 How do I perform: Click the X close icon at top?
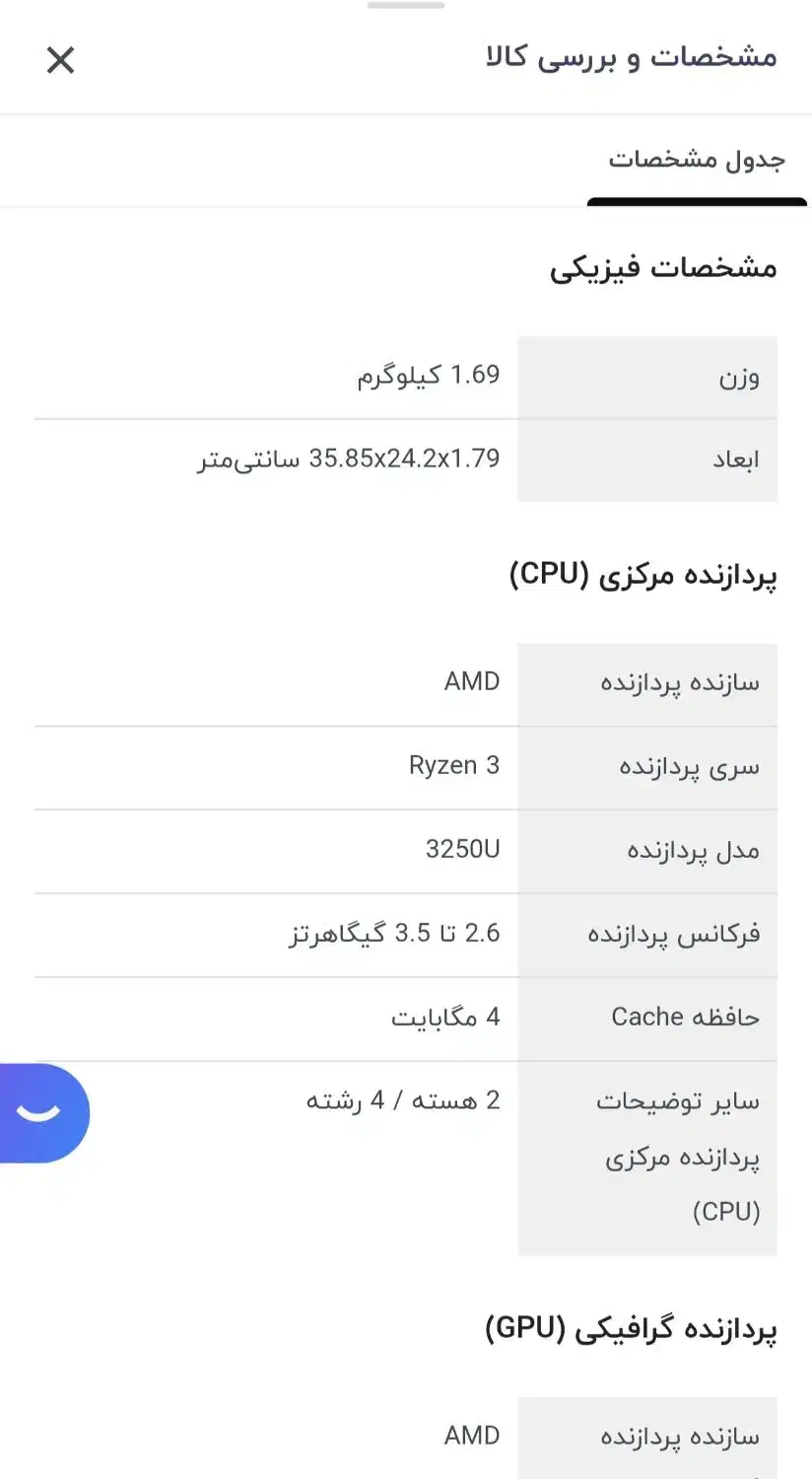pyautogui.click(x=60, y=60)
